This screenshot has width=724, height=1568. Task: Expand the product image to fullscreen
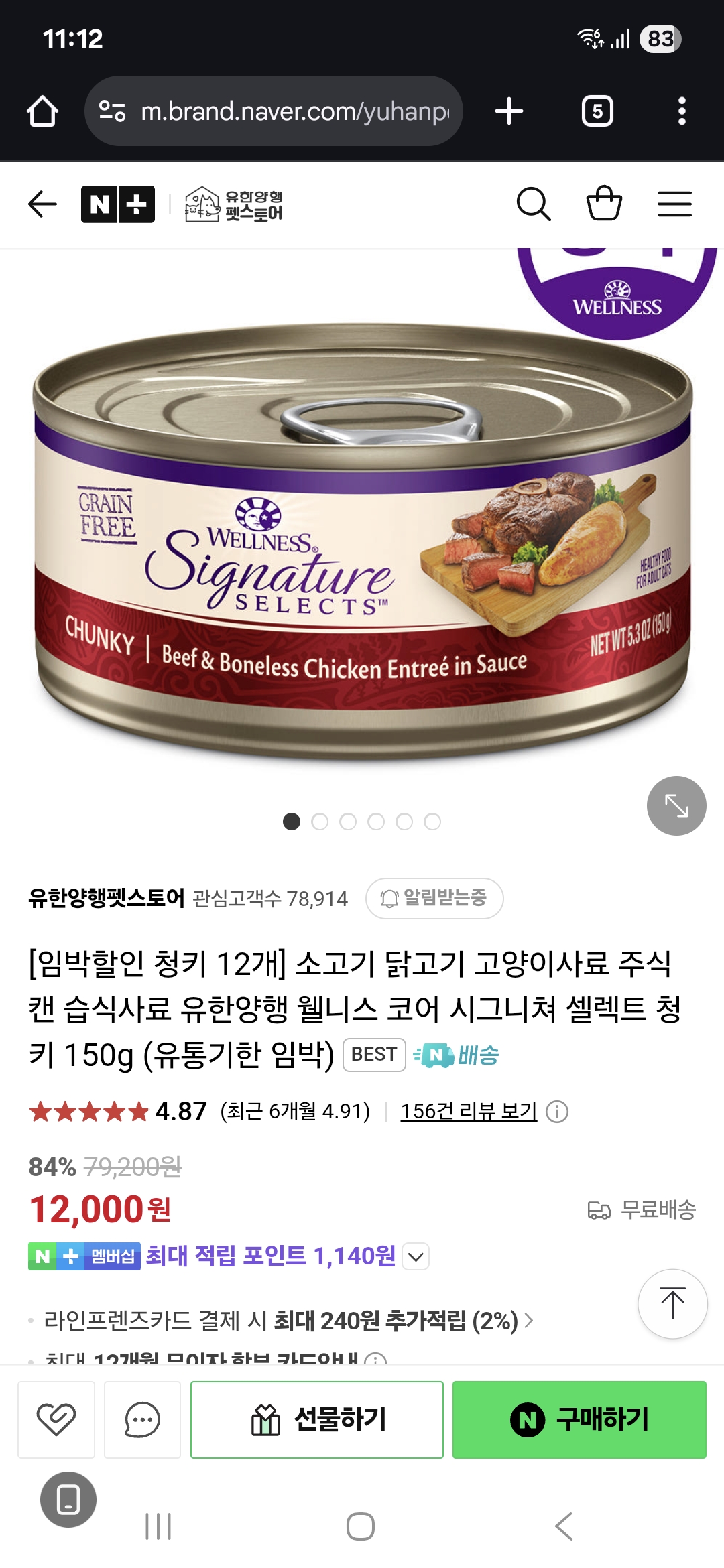[676, 805]
